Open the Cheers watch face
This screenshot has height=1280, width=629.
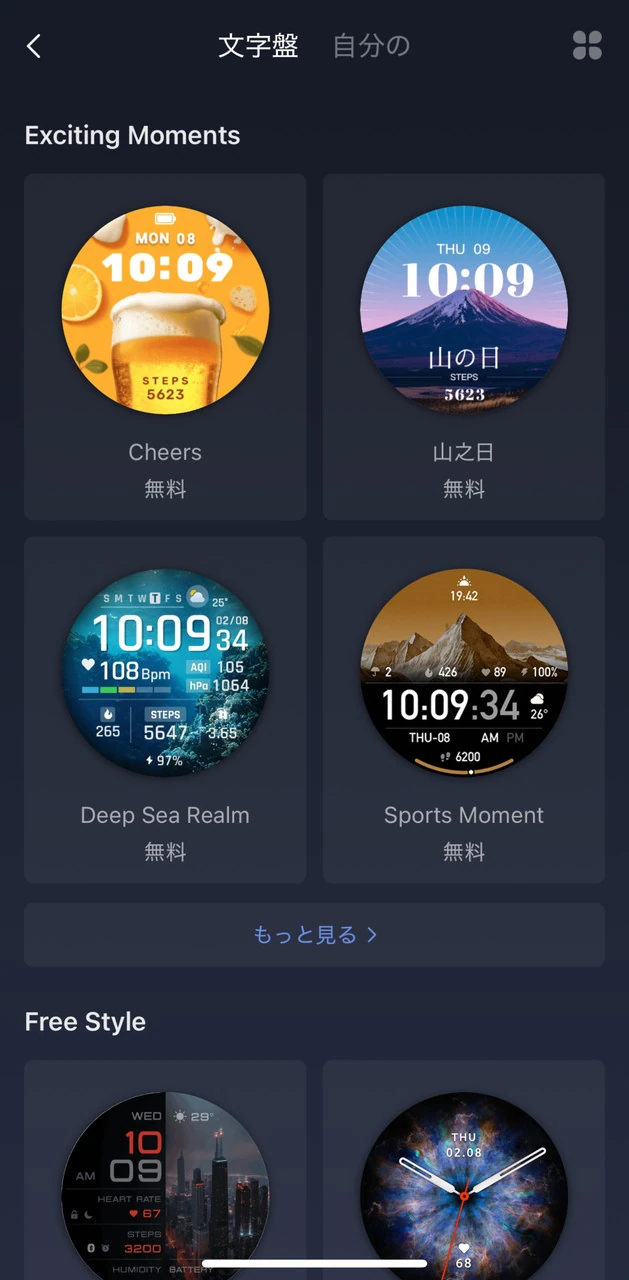tap(165, 311)
